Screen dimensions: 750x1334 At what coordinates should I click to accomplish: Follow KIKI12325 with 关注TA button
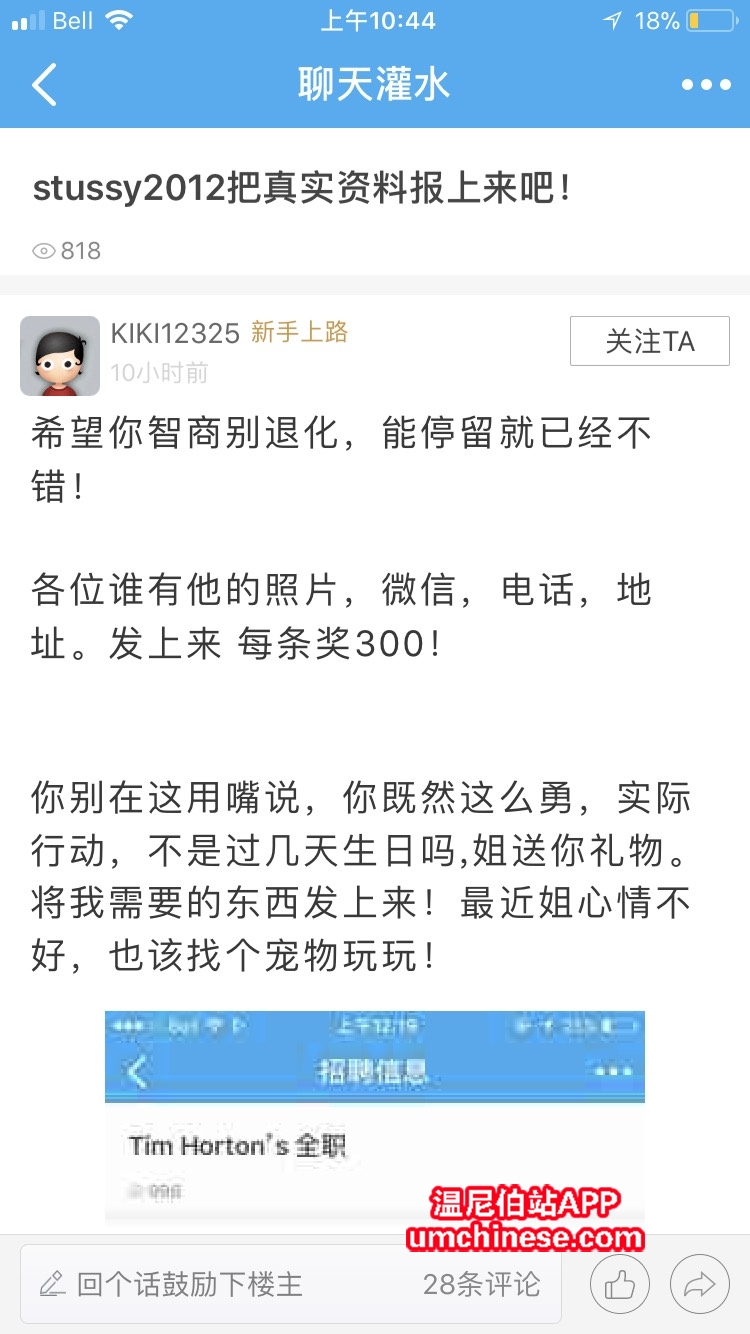point(649,341)
